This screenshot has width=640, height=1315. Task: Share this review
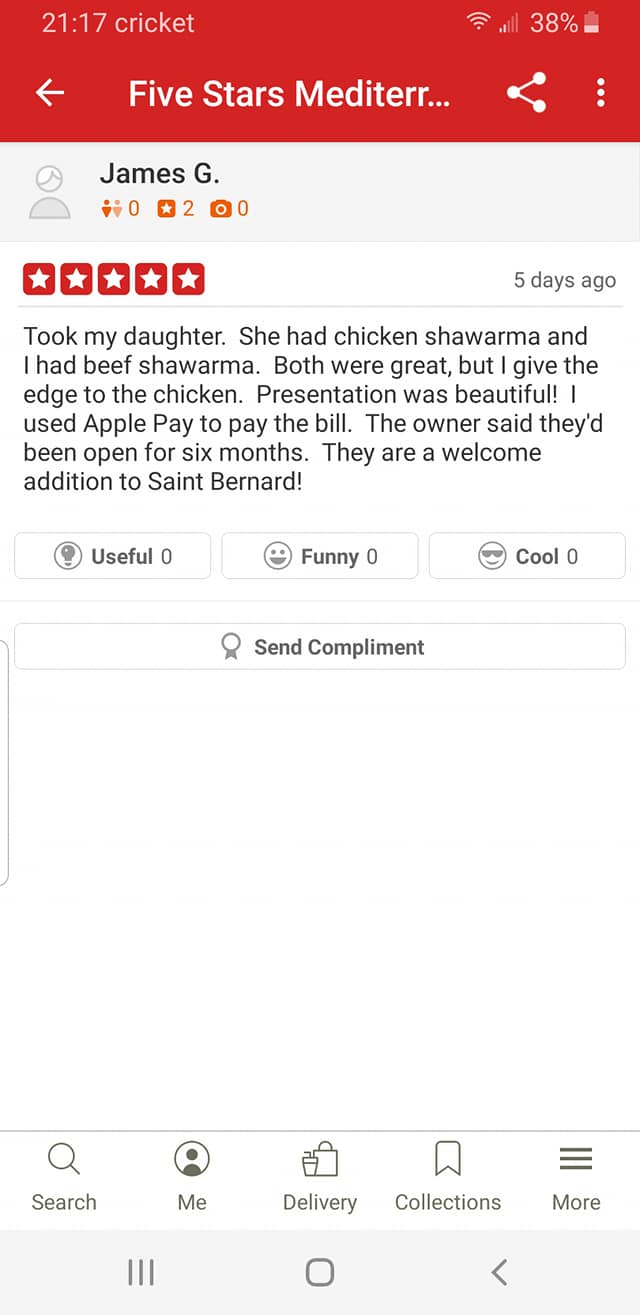(526, 94)
